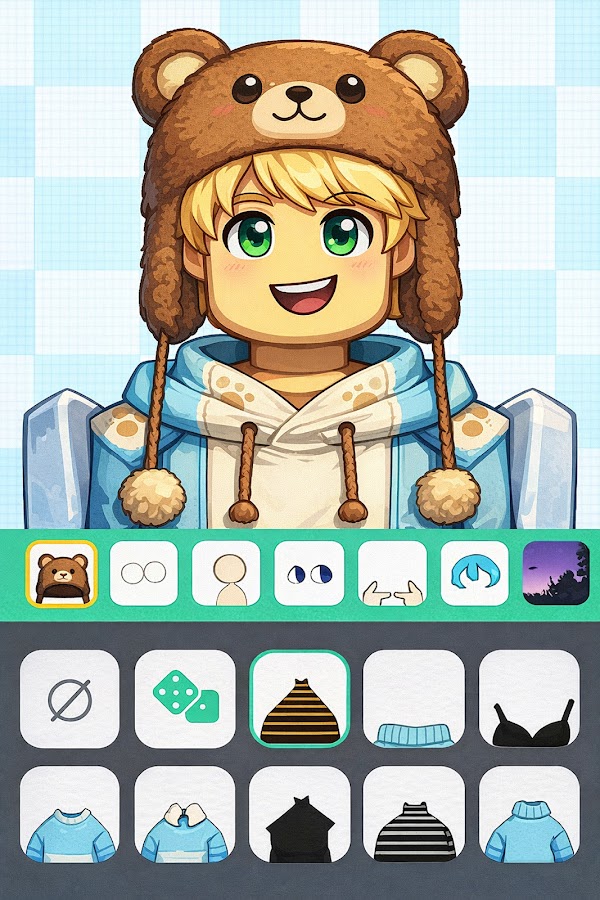This screenshot has width=600, height=900.
Task: Choose the orange and black striped top
Action: (299, 699)
